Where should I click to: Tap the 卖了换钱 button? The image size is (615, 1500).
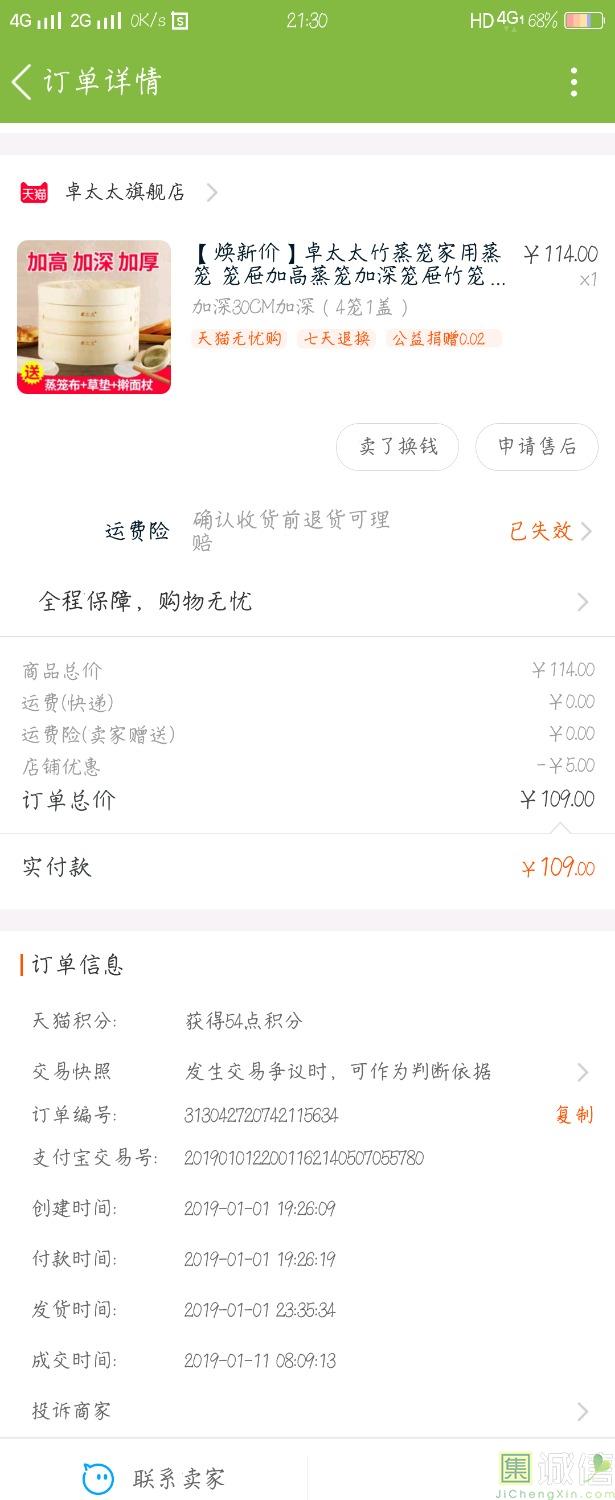[398, 447]
